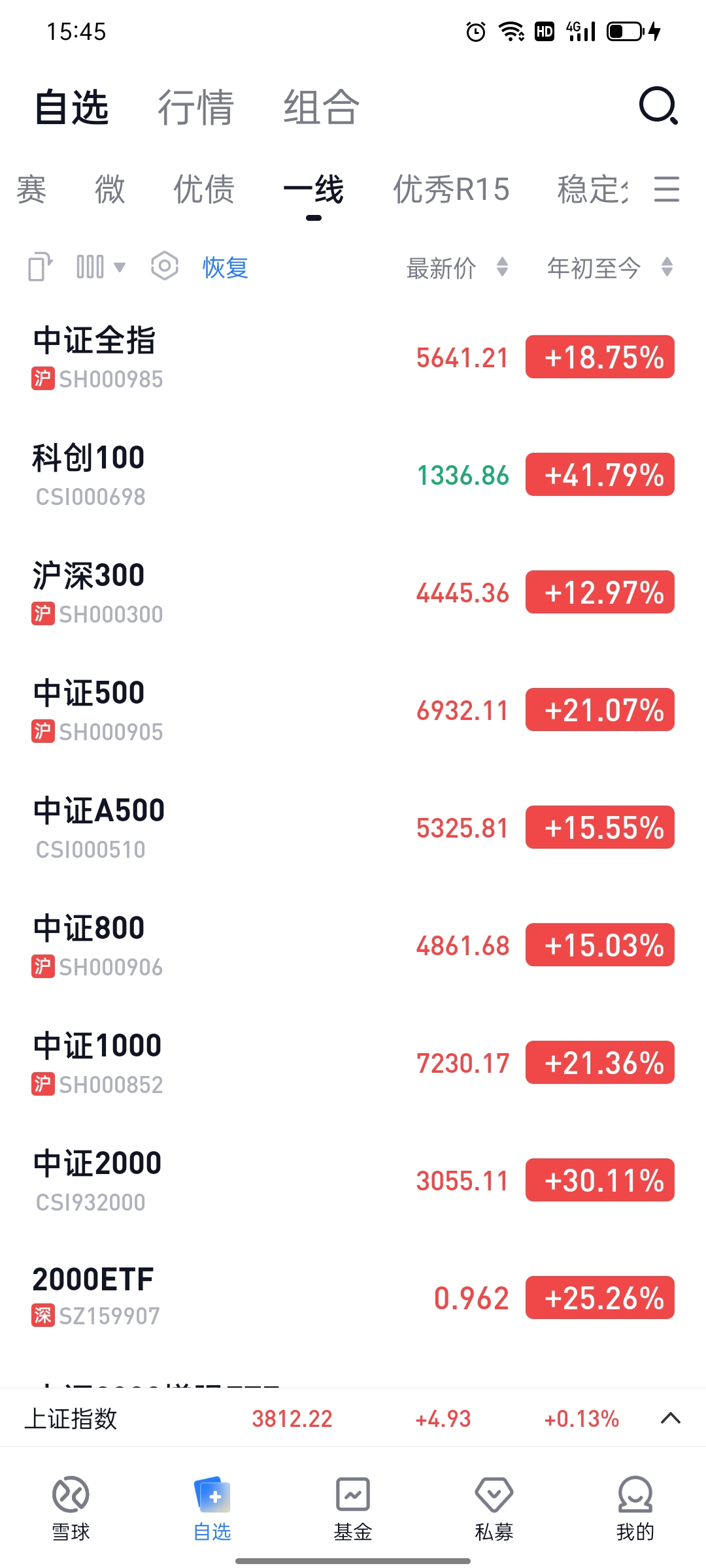Open the list settings hexagon icon
The width and height of the screenshot is (706, 1568).
(165, 267)
